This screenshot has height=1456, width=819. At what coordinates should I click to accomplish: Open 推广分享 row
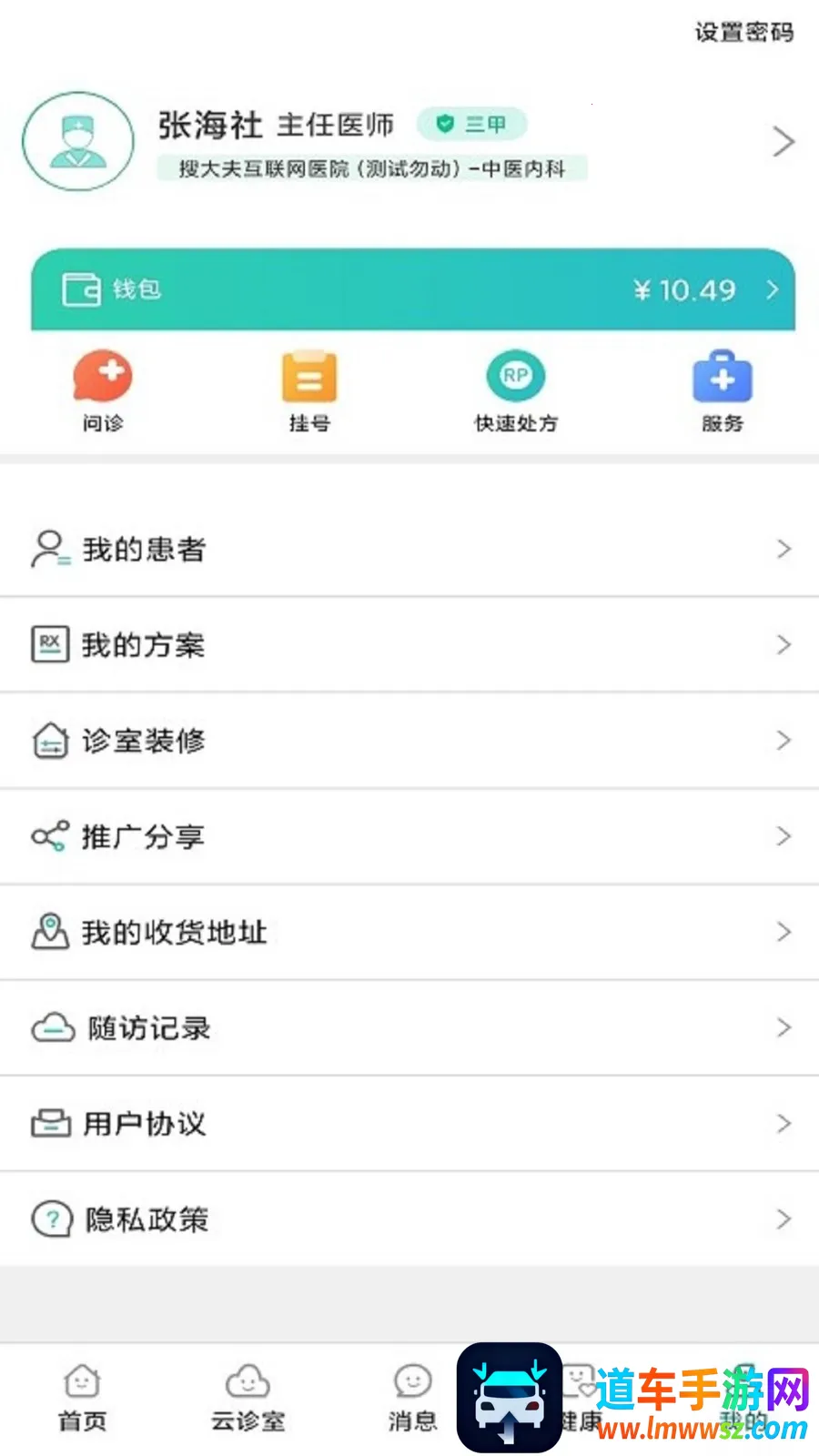click(409, 836)
